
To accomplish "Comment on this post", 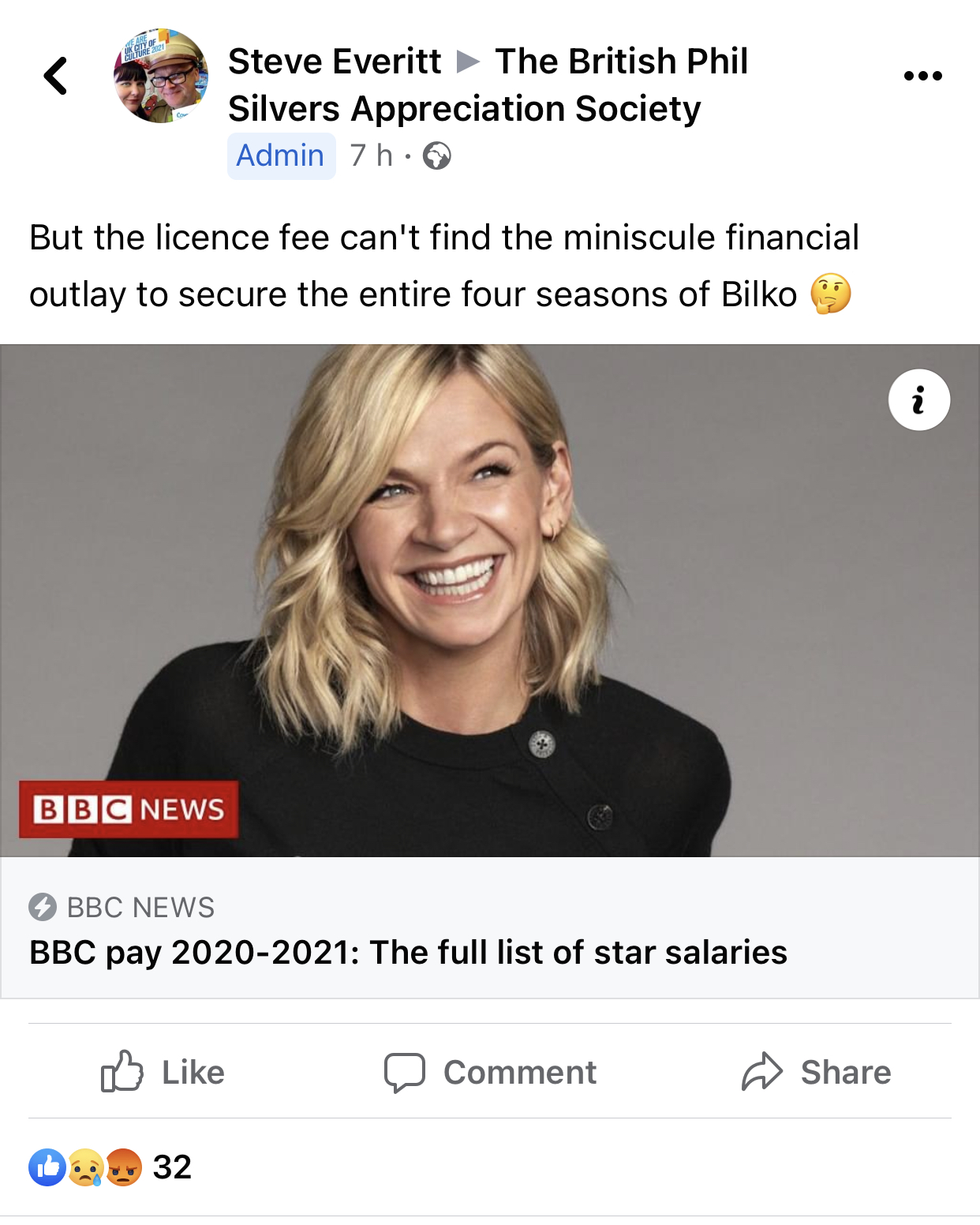I will coord(490,1072).
